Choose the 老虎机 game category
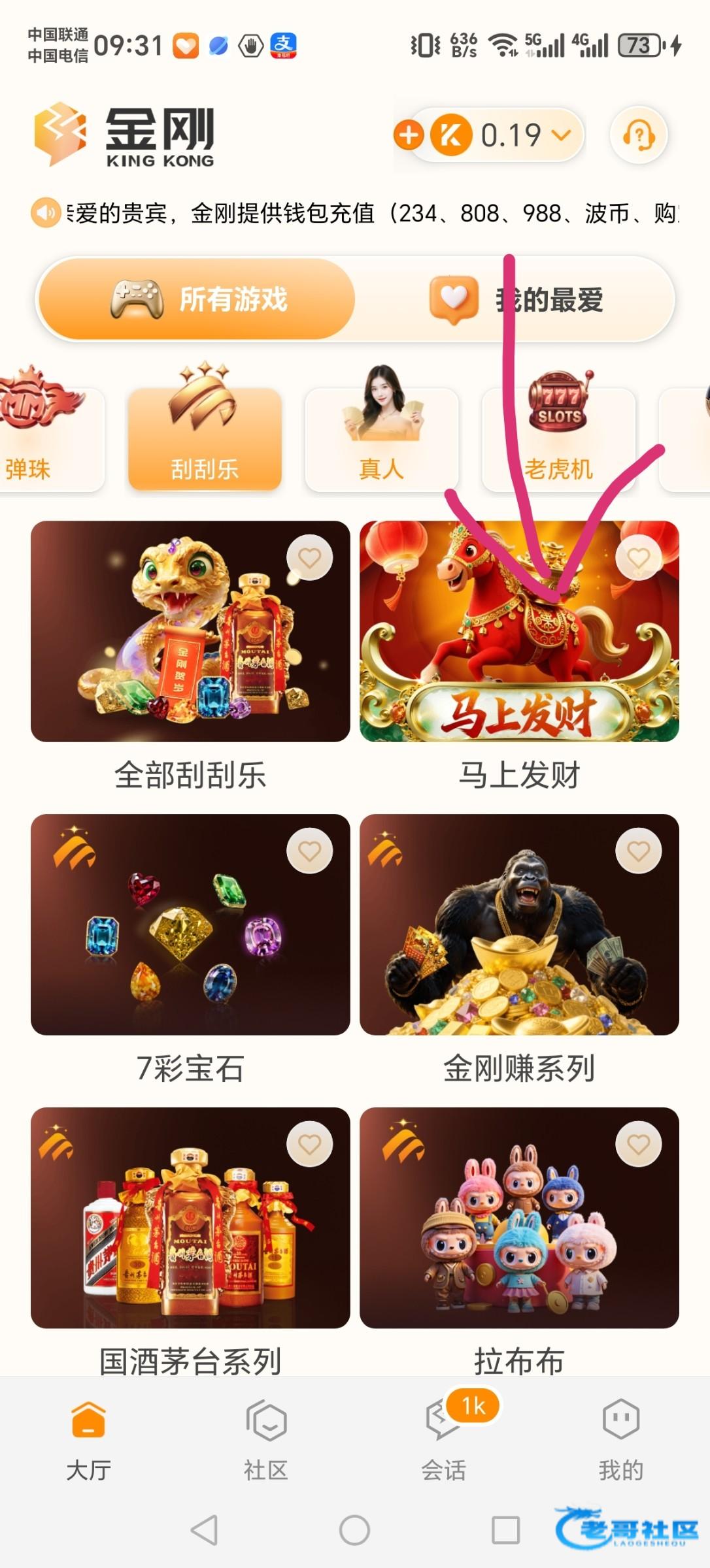The width and height of the screenshot is (710, 1568). (x=558, y=439)
